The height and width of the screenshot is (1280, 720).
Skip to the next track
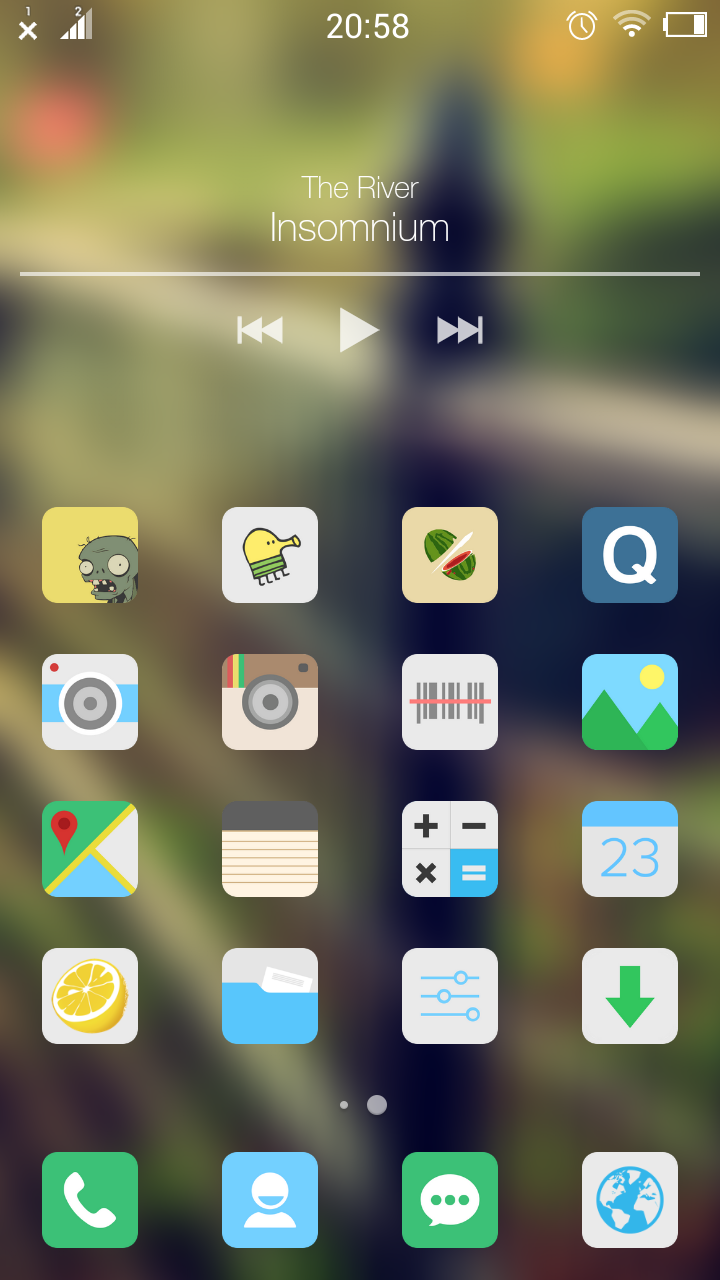pos(460,330)
